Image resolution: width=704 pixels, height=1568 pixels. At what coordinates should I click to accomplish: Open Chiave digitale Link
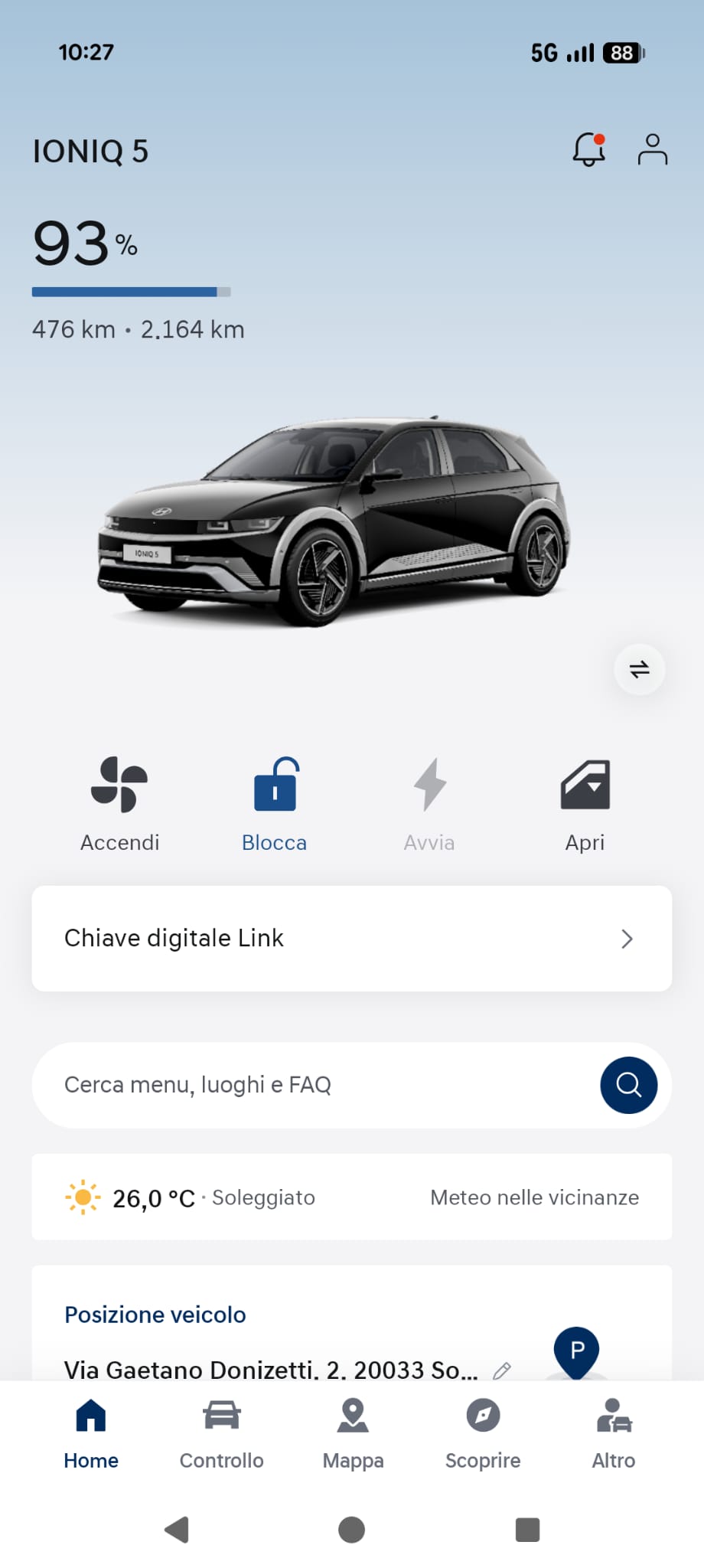(352, 939)
